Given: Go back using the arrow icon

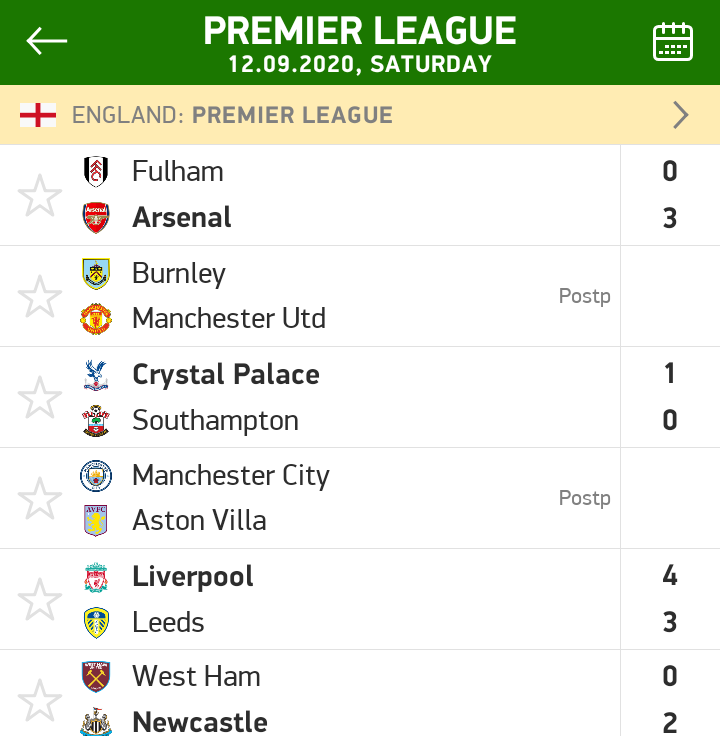Looking at the screenshot, I should click(x=47, y=41).
